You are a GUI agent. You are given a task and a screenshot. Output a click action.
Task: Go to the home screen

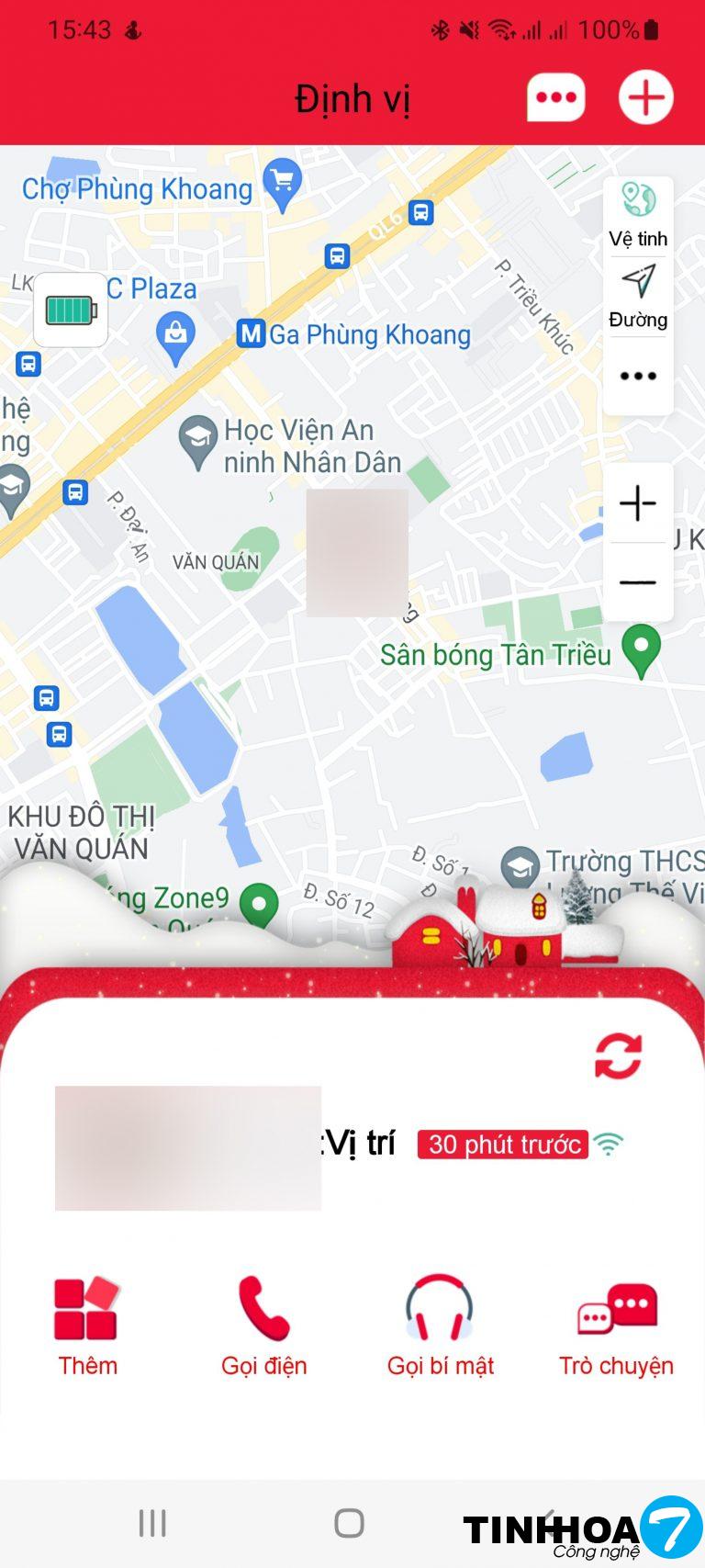[349, 1522]
